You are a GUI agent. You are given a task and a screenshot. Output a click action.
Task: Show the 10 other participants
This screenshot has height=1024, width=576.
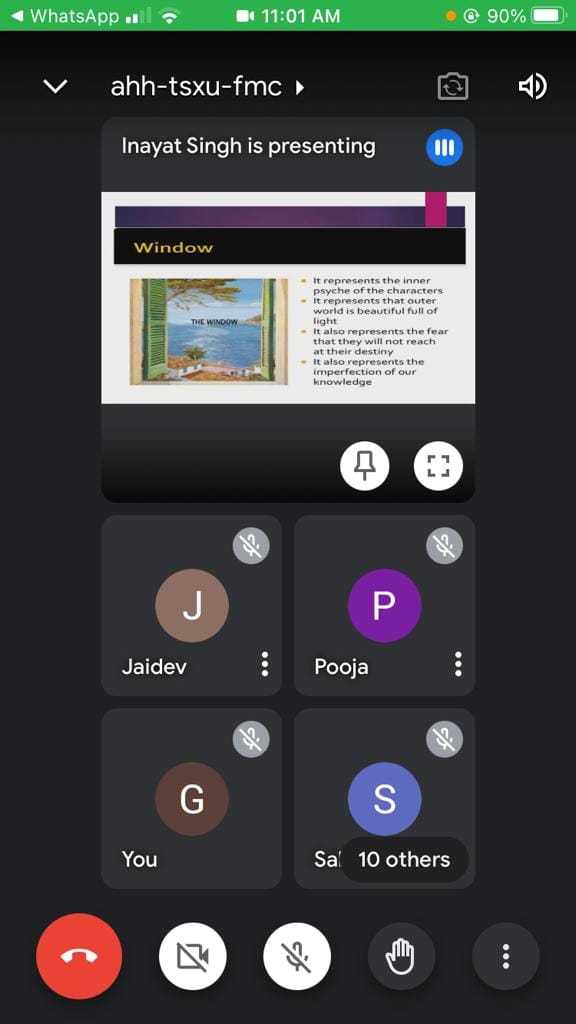404,859
